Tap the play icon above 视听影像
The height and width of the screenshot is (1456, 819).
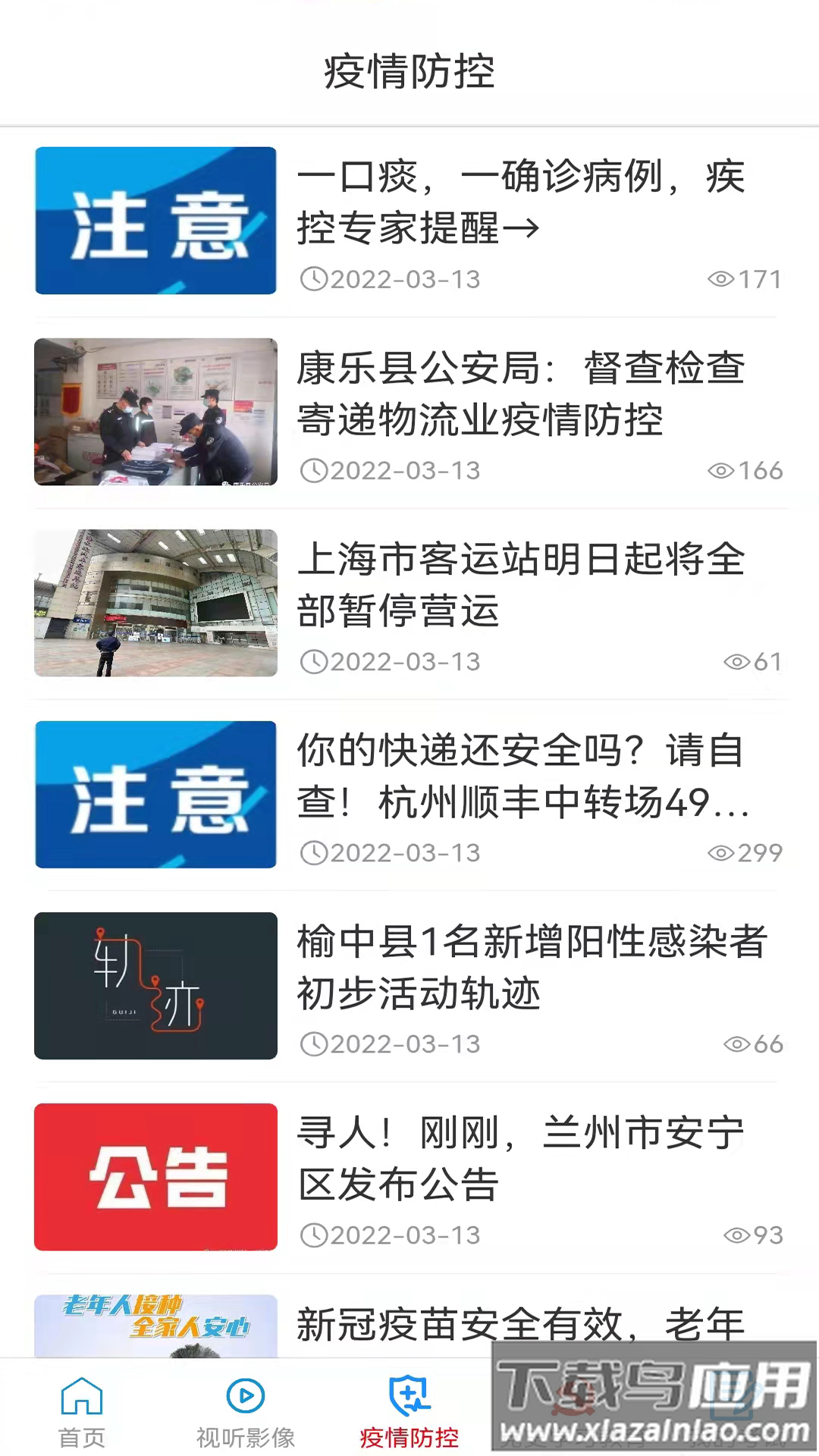244,1395
